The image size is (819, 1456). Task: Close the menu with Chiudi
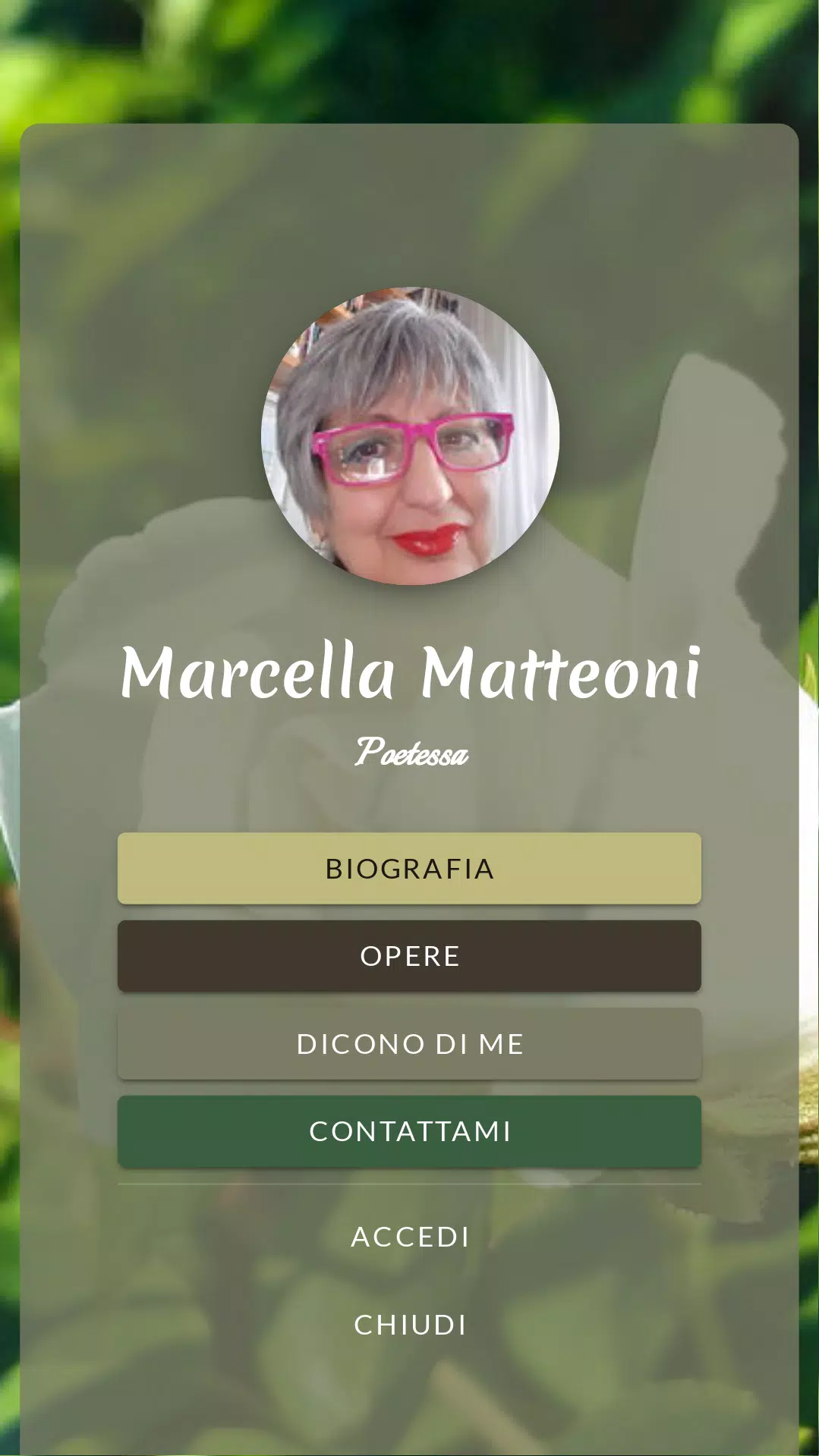[410, 1325]
